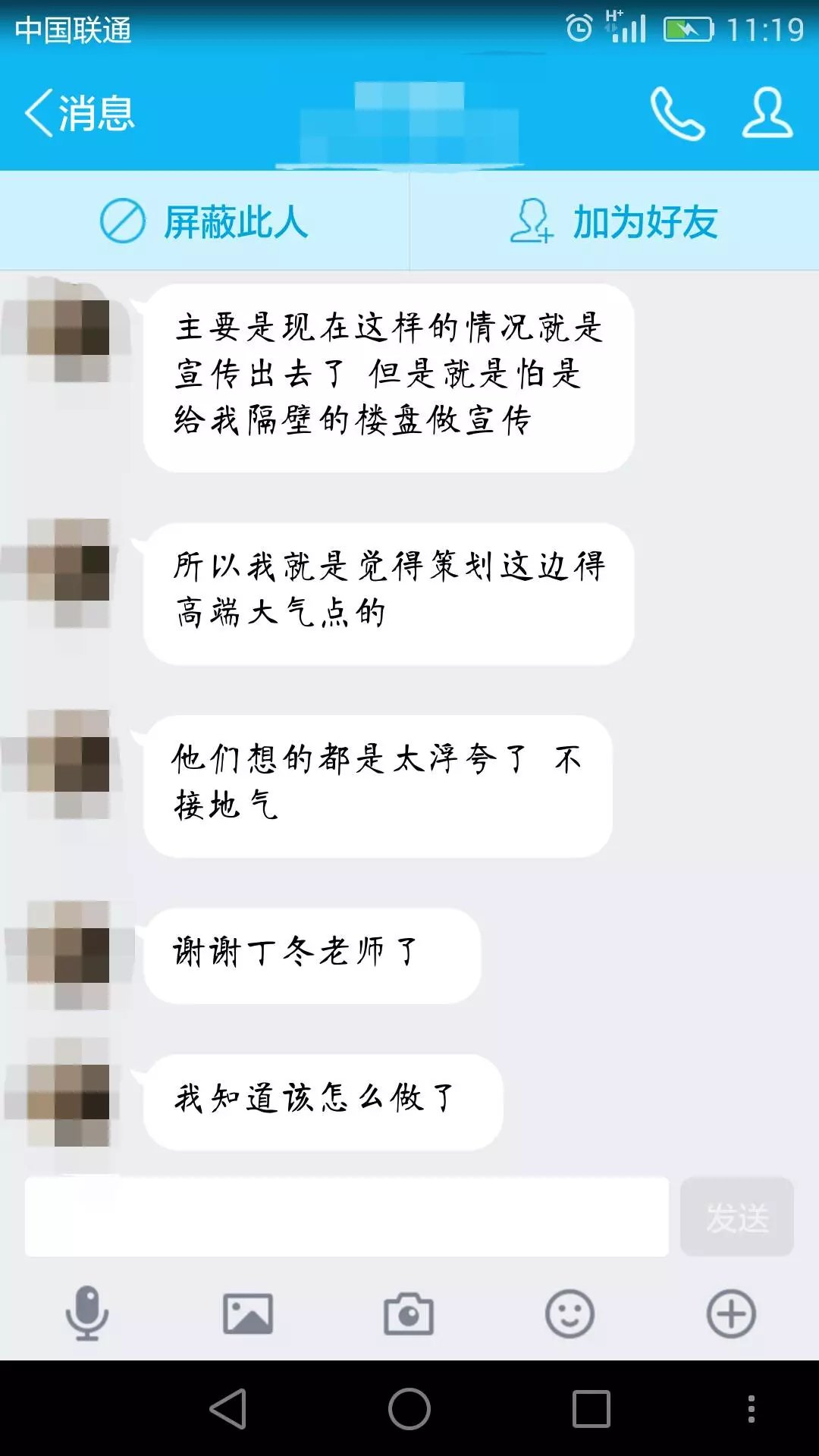Open recent apps from navigation bar
819x1456 pixels.
pos(591,1409)
